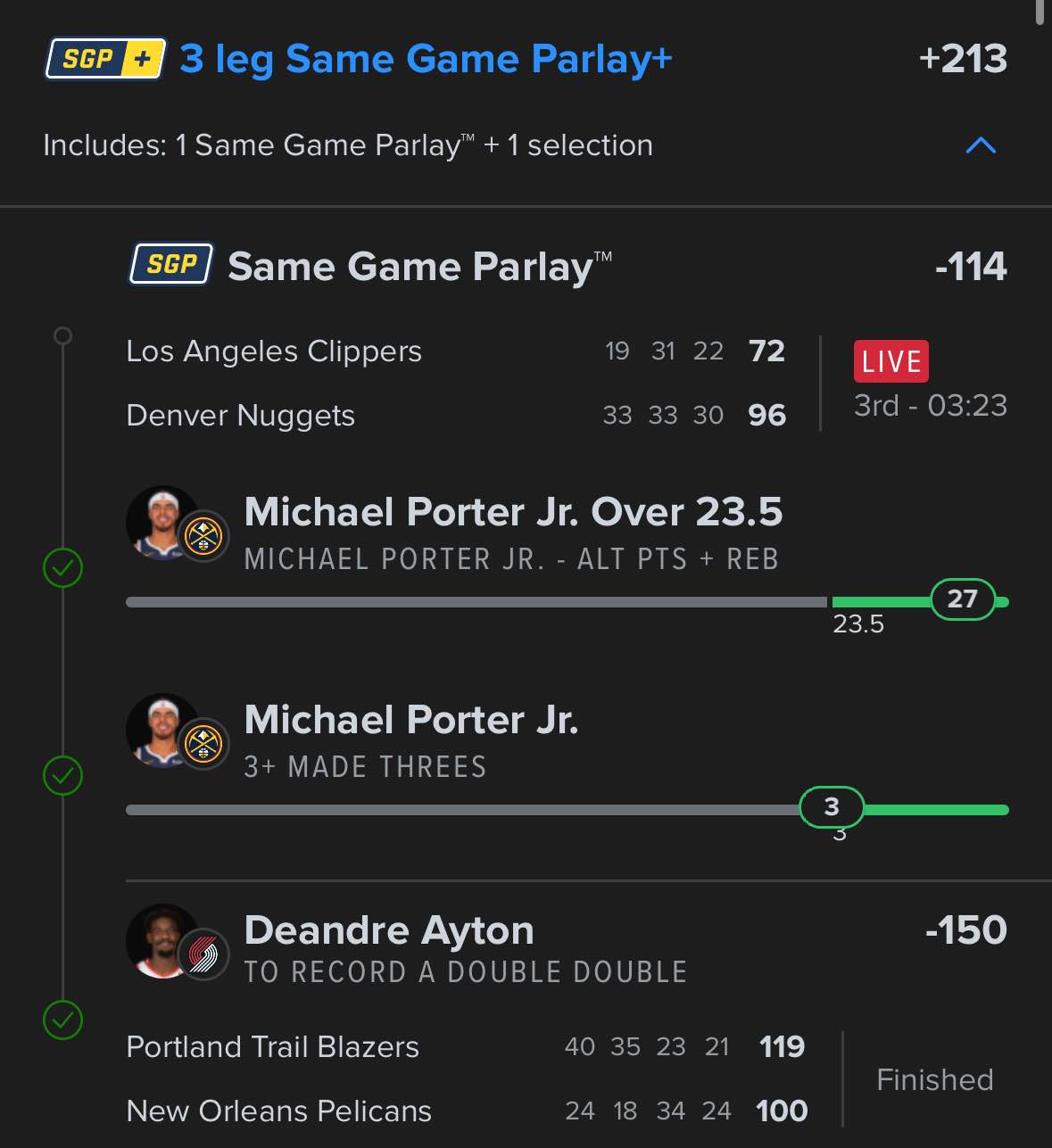This screenshot has width=1052, height=1148.
Task: Collapse the parlay details chevron
Action: click(981, 145)
